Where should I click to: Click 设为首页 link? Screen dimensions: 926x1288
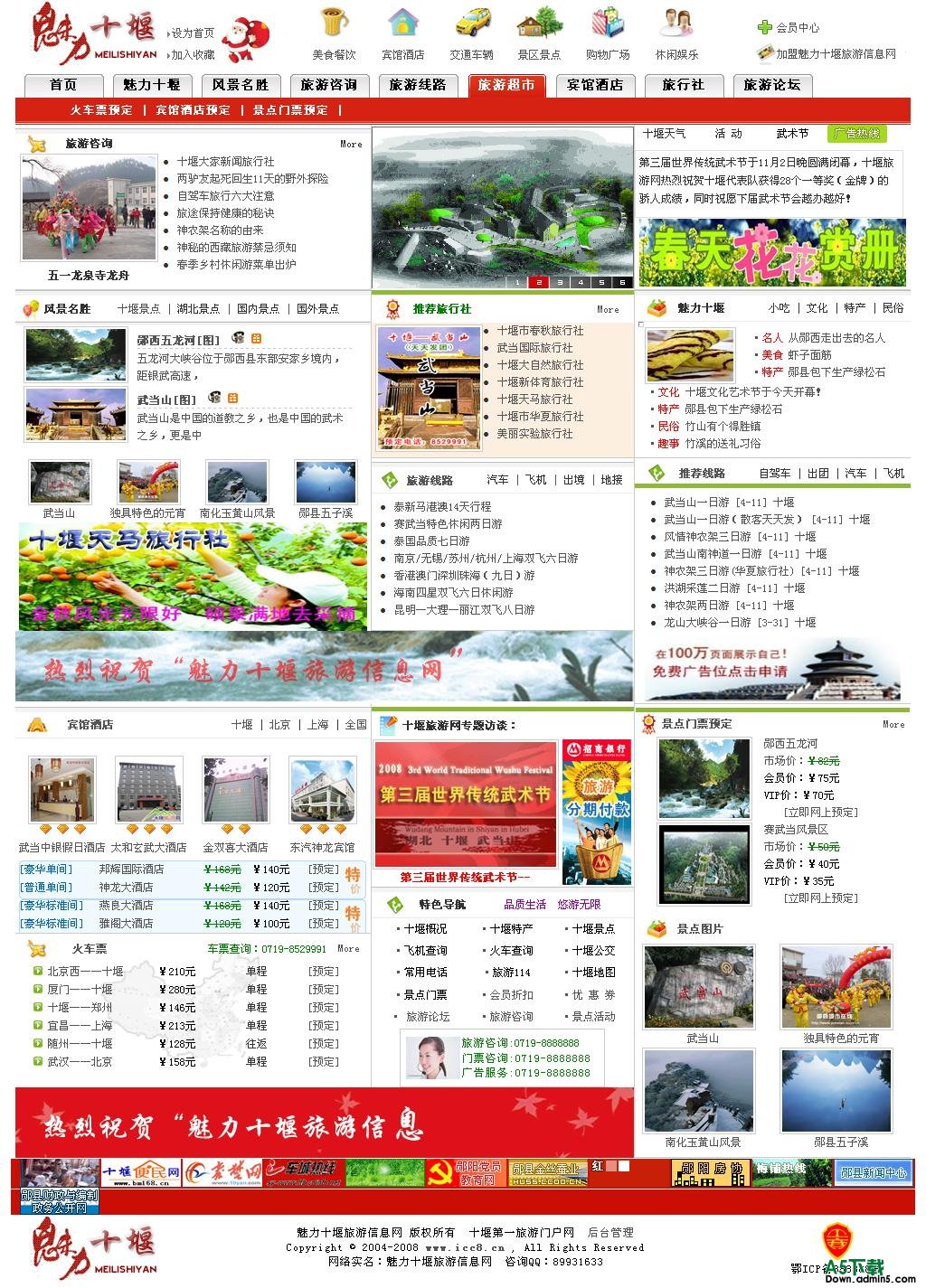pos(193,33)
